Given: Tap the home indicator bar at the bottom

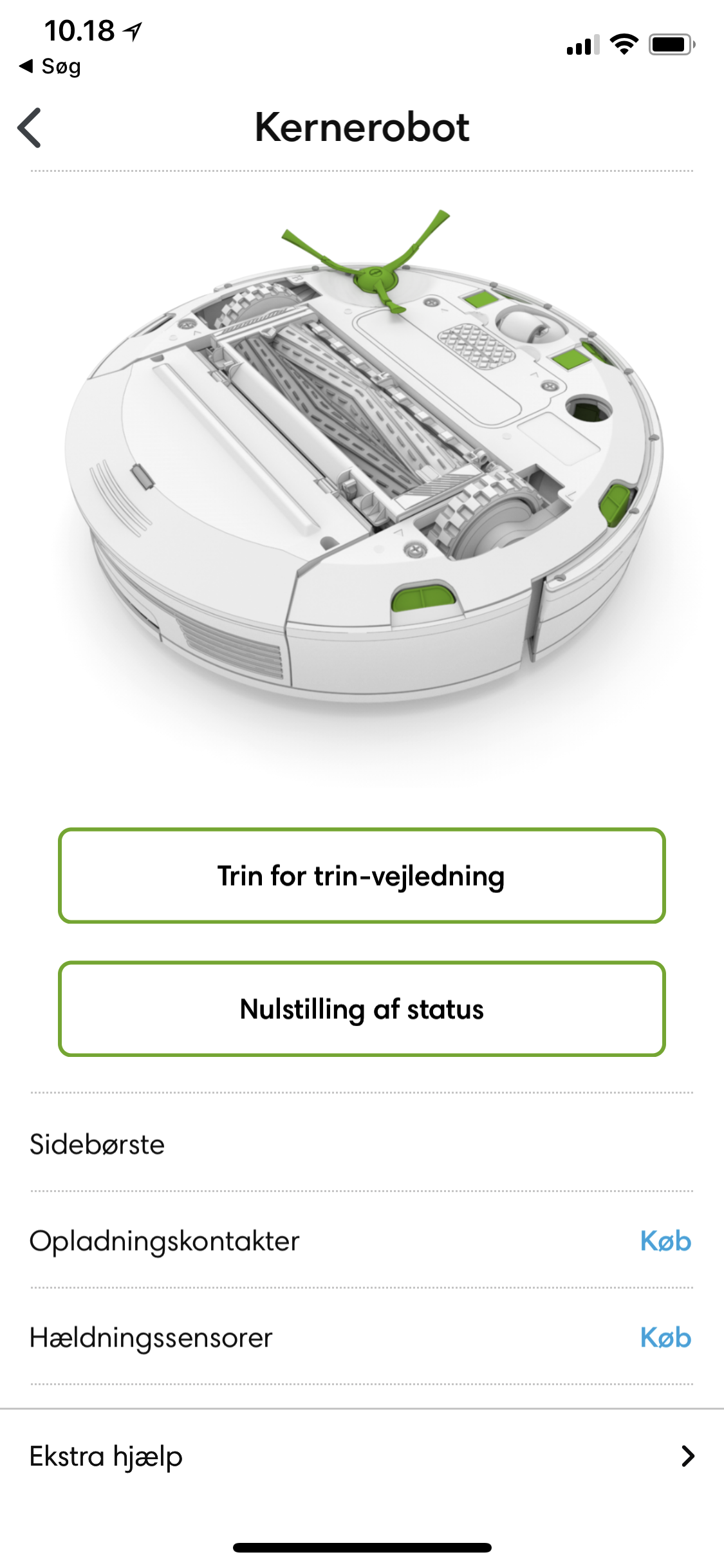Looking at the screenshot, I should pos(362,1546).
